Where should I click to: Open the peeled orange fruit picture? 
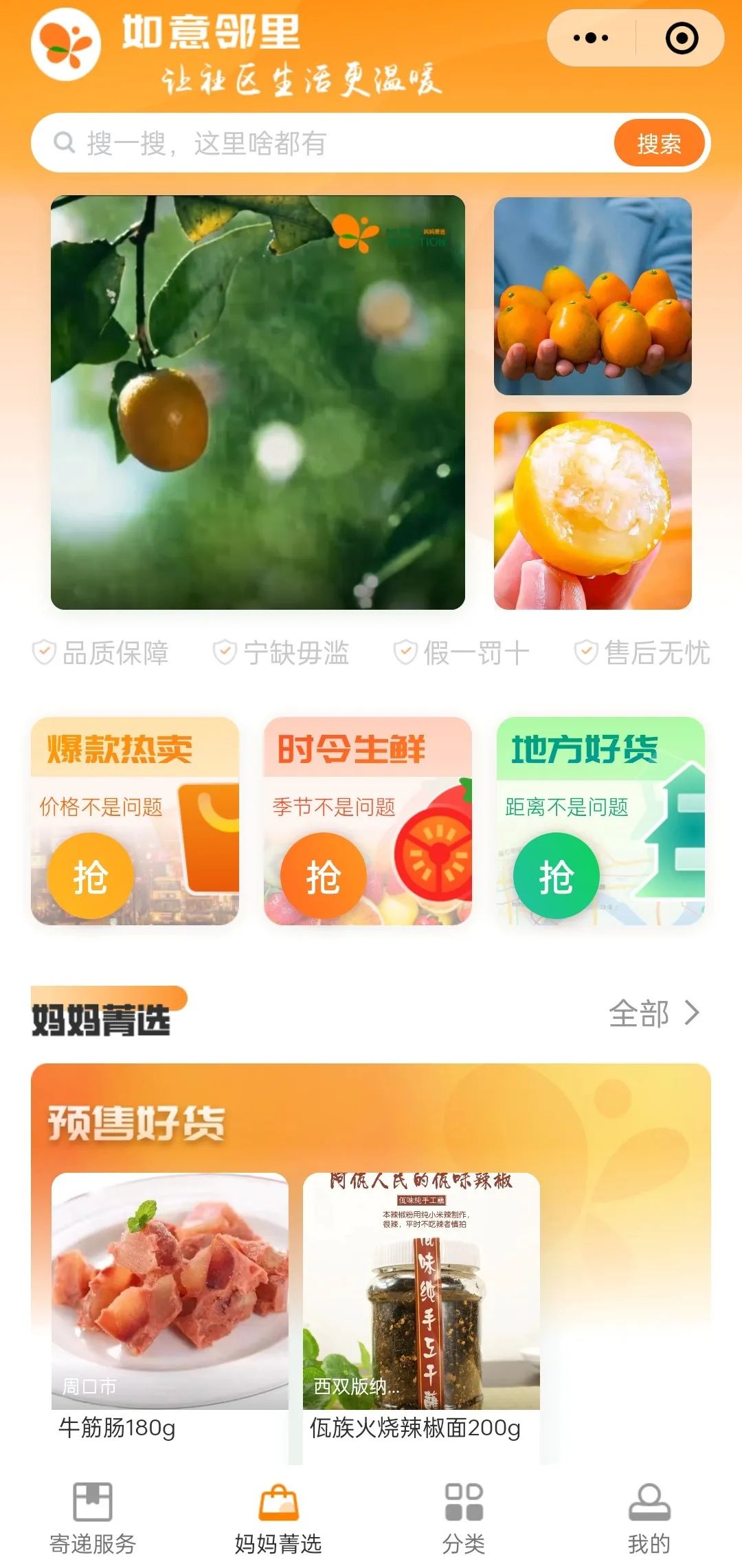[592, 510]
